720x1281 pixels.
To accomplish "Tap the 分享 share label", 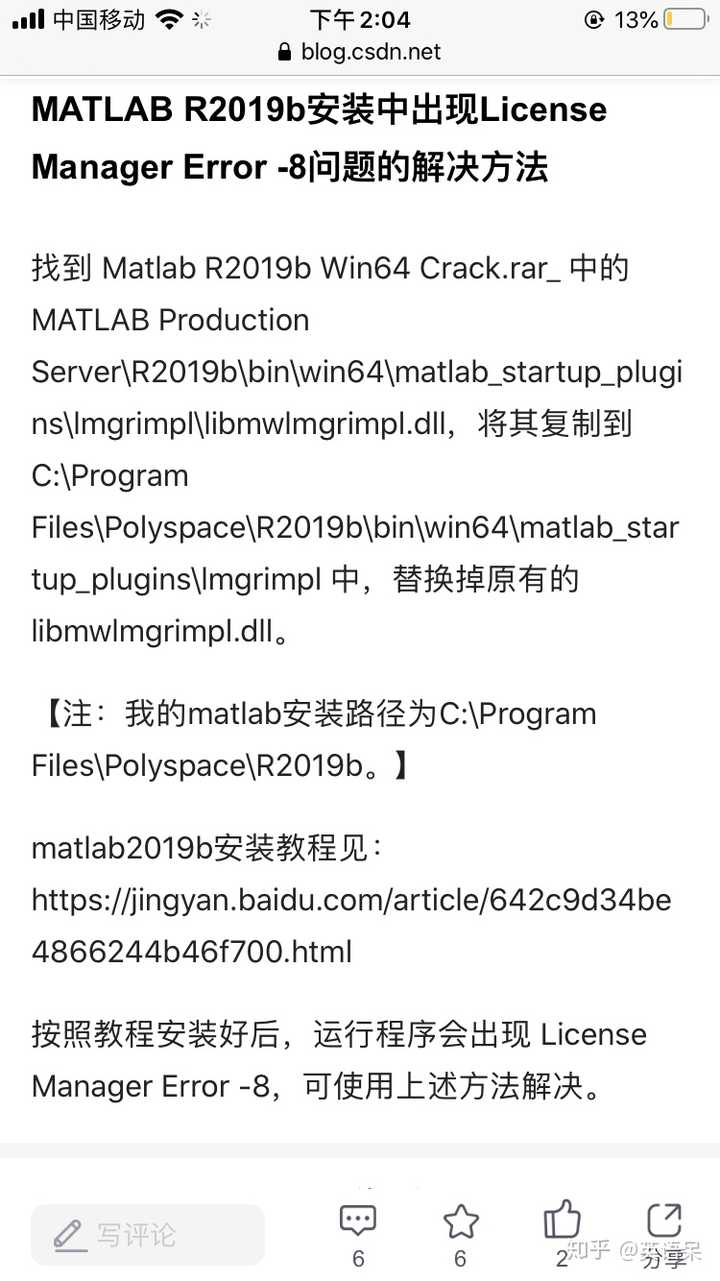I will click(x=665, y=1258).
